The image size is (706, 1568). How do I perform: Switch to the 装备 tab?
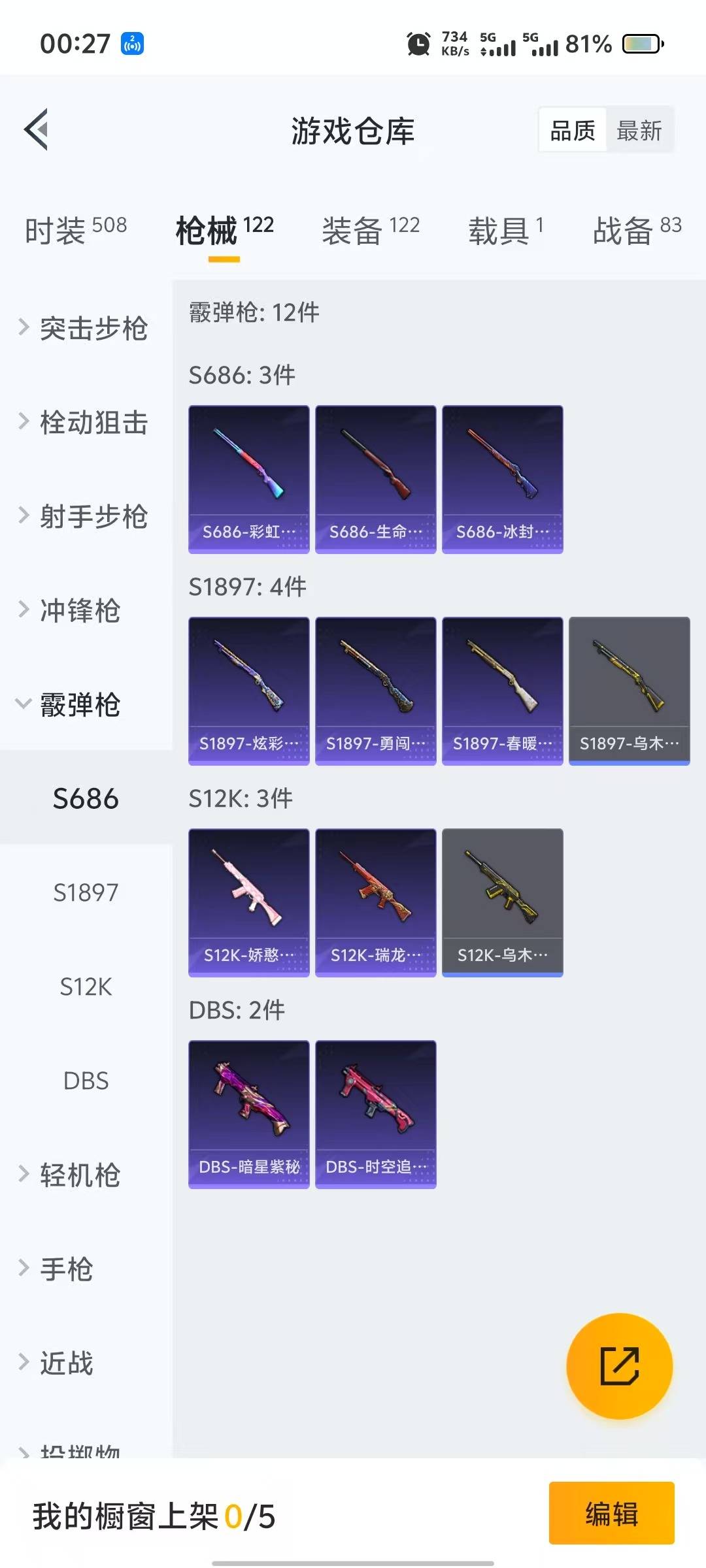(x=370, y=230)
